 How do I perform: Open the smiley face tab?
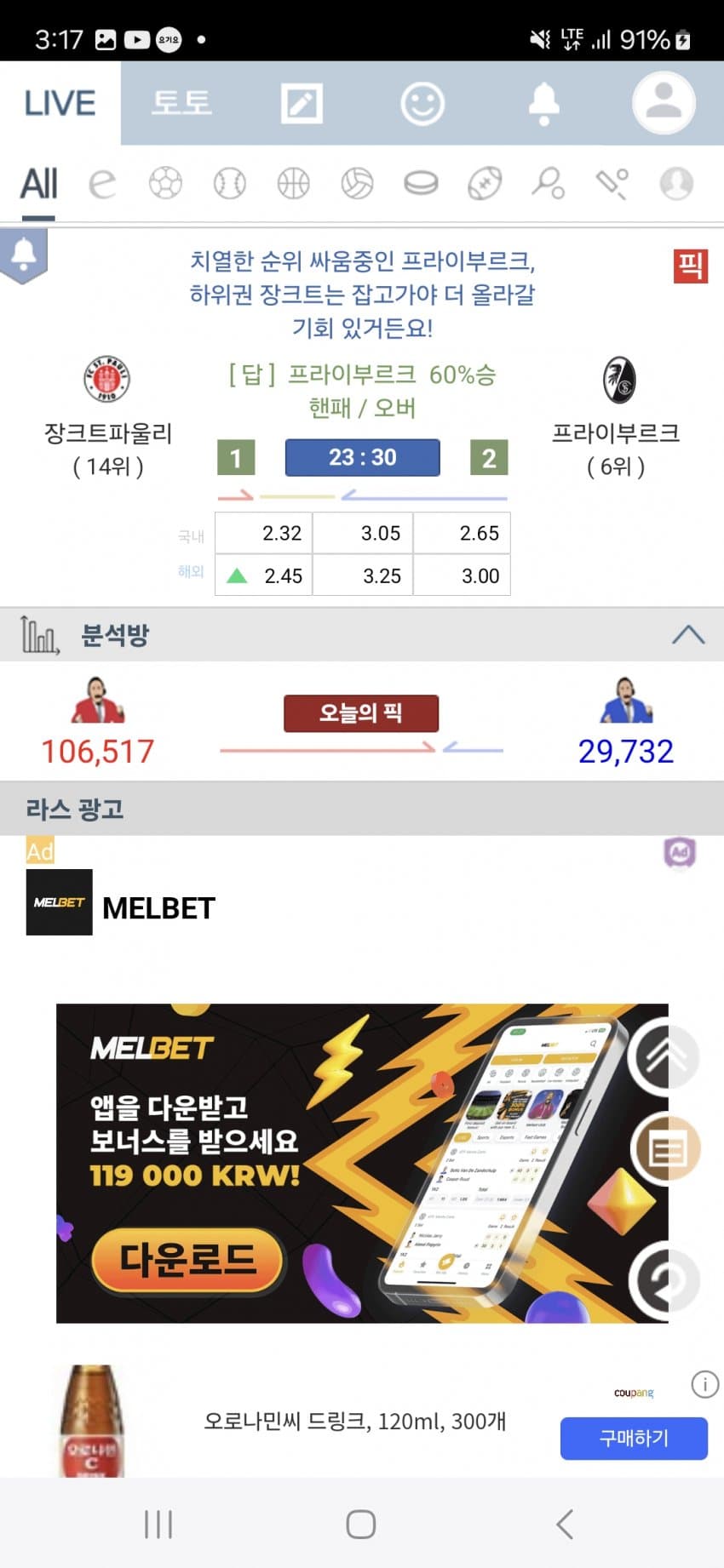422,104
